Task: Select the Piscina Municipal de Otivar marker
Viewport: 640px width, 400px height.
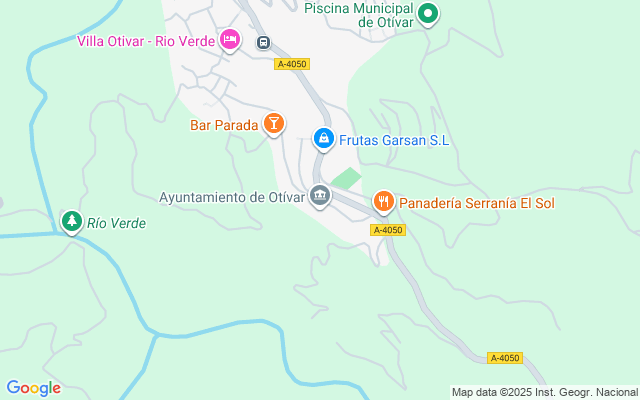Action: [x=428, y=14]
